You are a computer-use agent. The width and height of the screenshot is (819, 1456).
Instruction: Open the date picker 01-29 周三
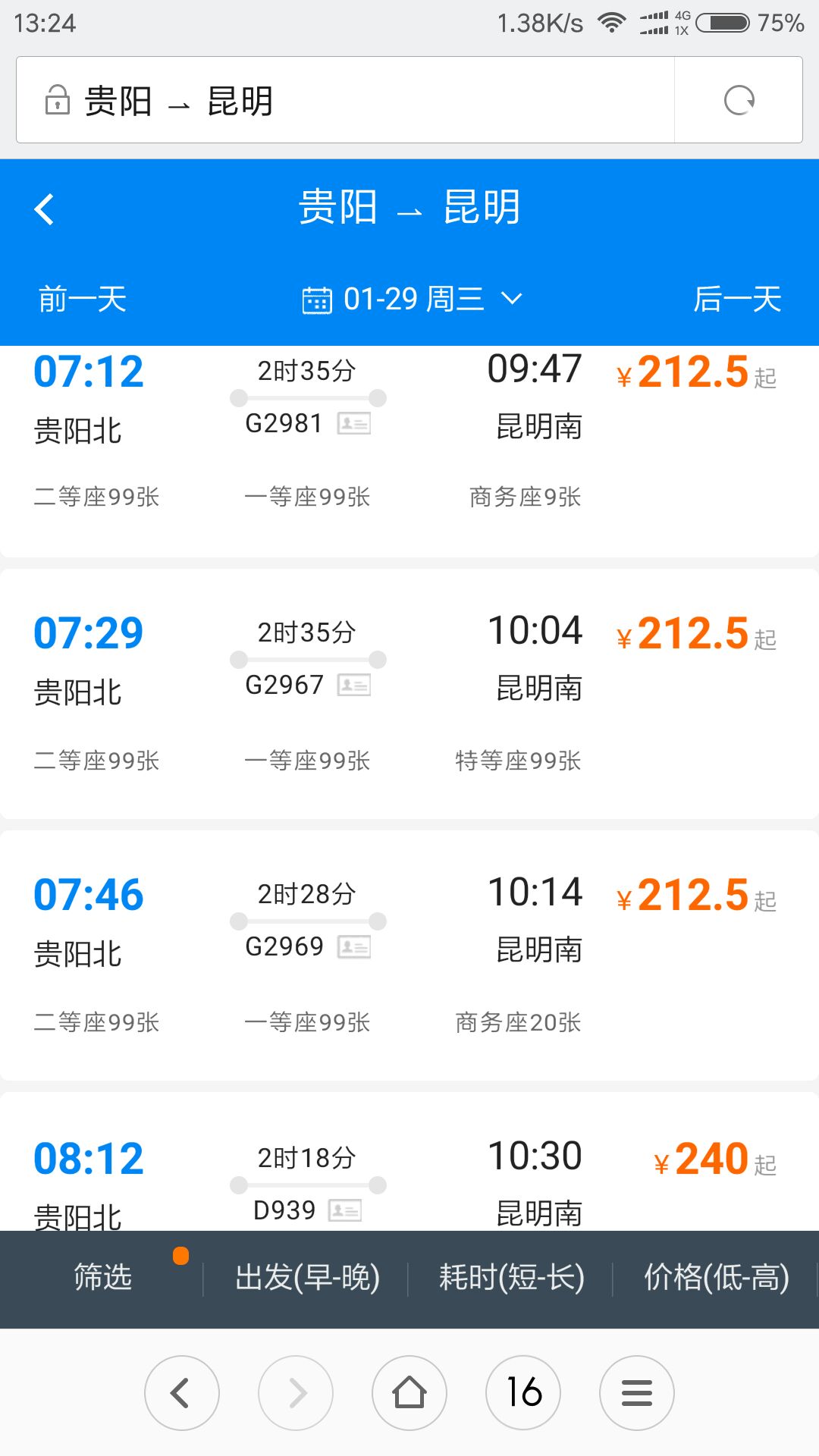[x=412, y=299]
